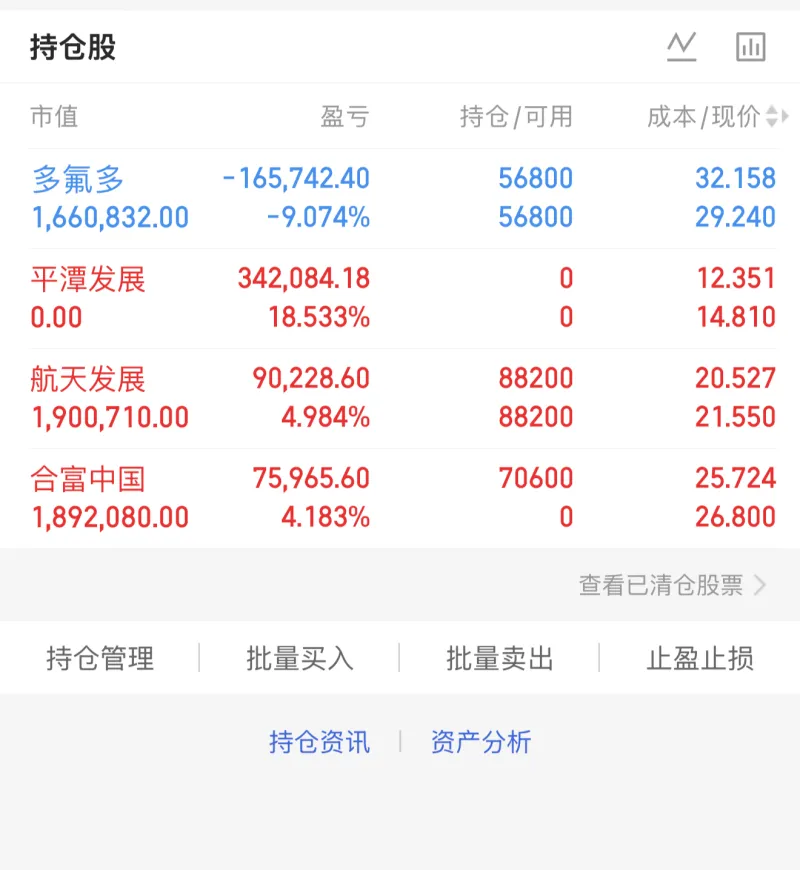The height and width of the screenshot is (870, 800).
Task: Open the bar chart statistics view icon
Action: [751, 46]
